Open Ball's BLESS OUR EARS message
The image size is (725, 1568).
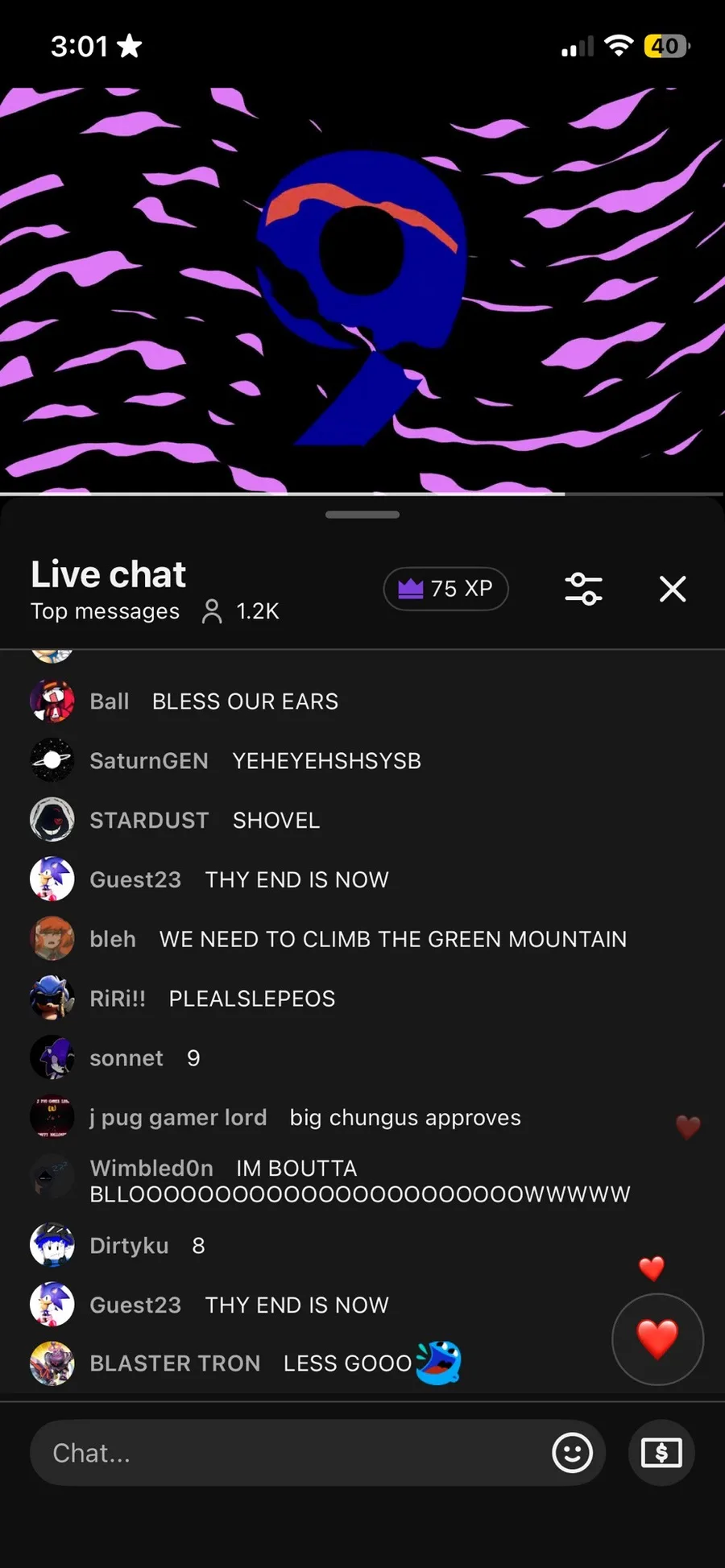pos(245,701)
